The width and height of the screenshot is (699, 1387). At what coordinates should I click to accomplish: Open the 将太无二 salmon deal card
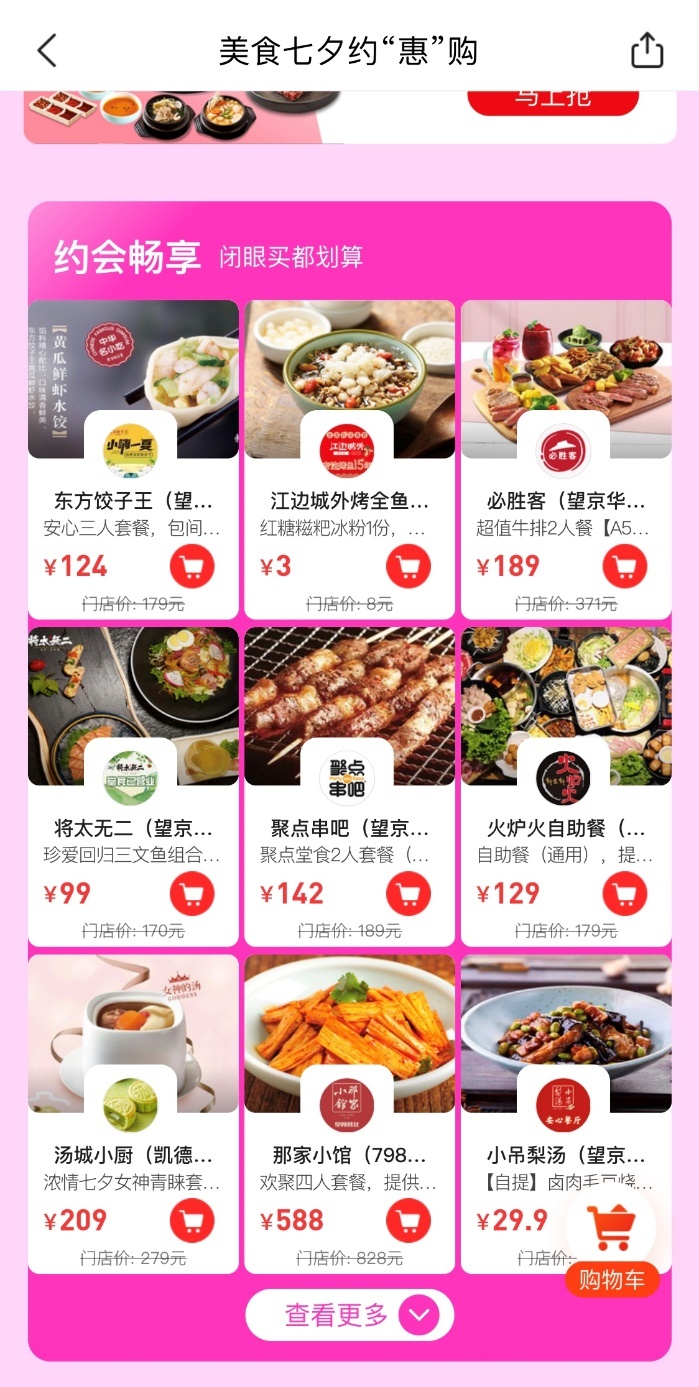tap(133, 786)
